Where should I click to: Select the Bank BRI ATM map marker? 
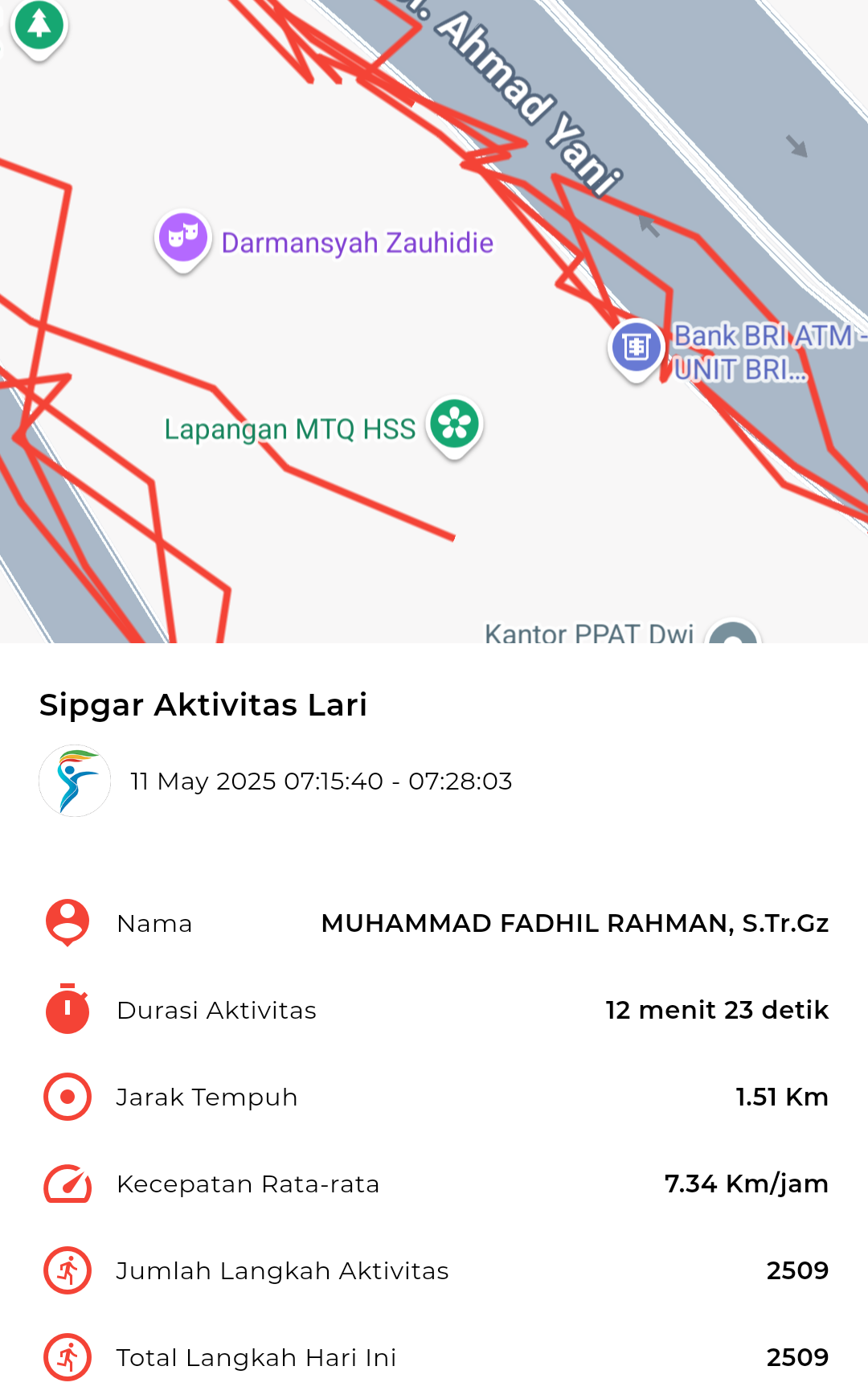tap(636, 348)
